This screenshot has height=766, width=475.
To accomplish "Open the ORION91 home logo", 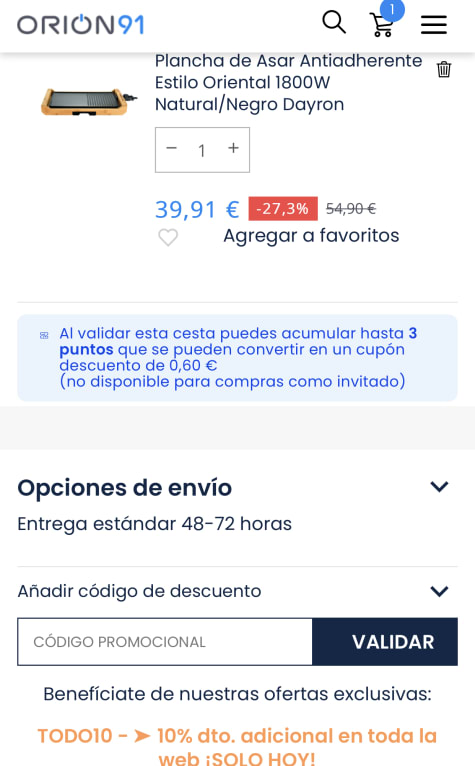I will (x=81, y=24).
